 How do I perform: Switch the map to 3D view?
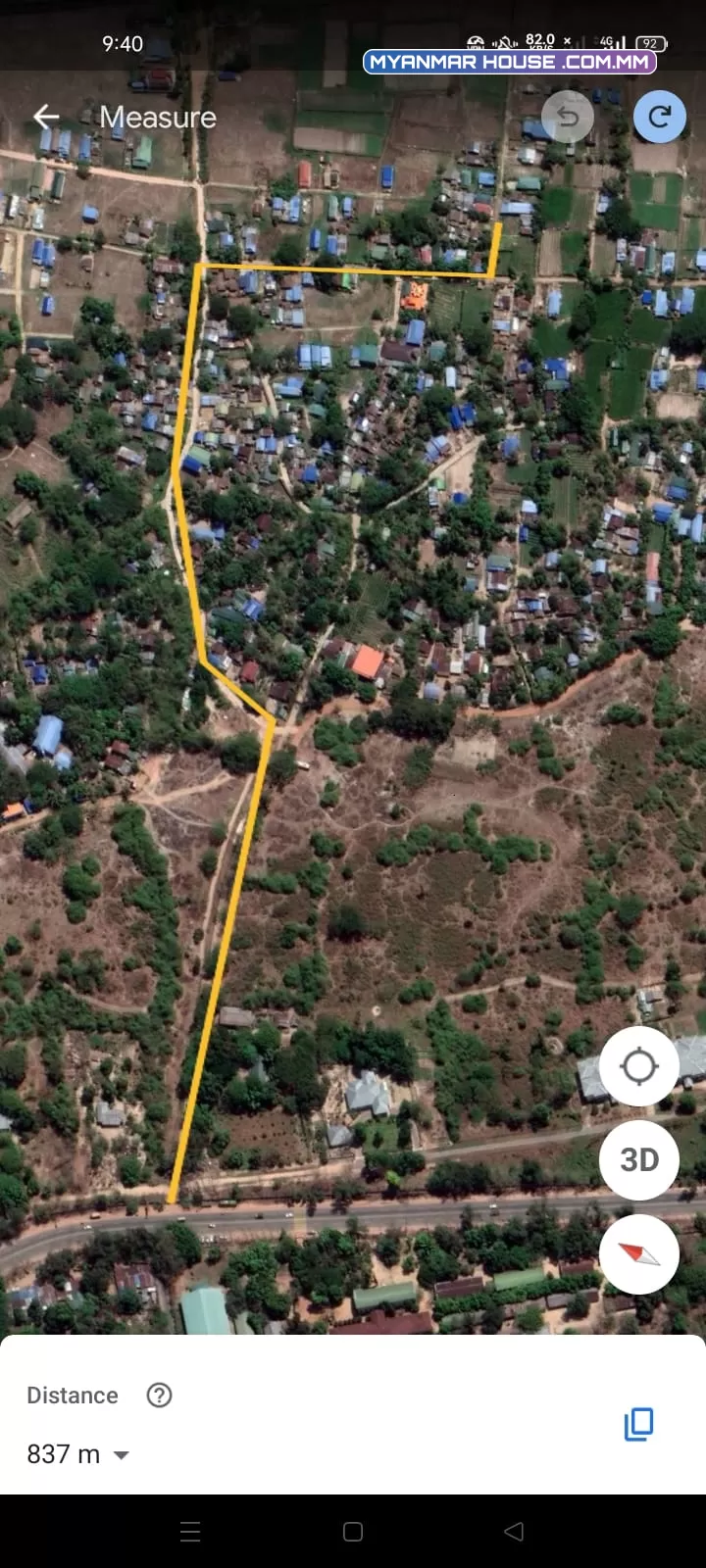[x=639, y=1160]
